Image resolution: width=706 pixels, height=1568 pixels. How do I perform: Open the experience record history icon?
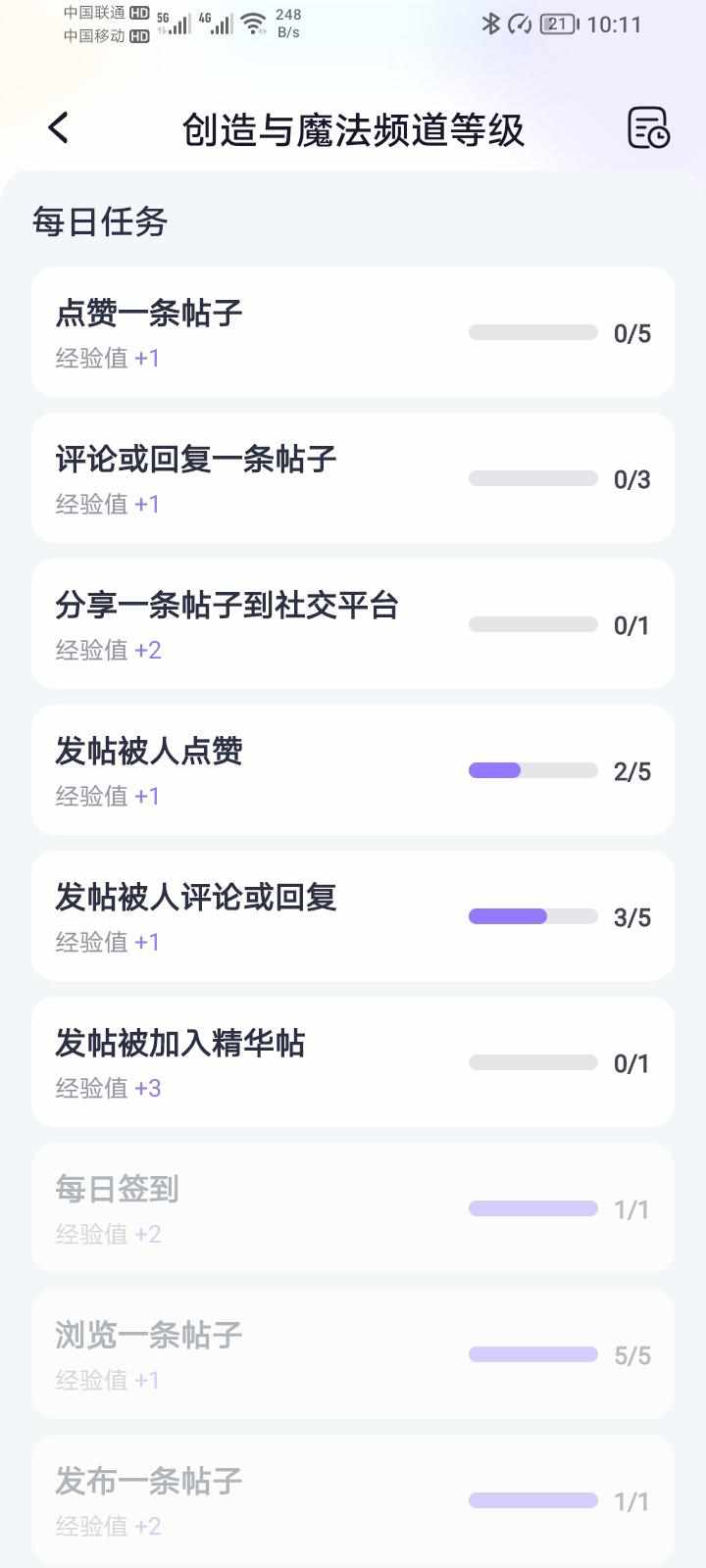pos(648,127)
